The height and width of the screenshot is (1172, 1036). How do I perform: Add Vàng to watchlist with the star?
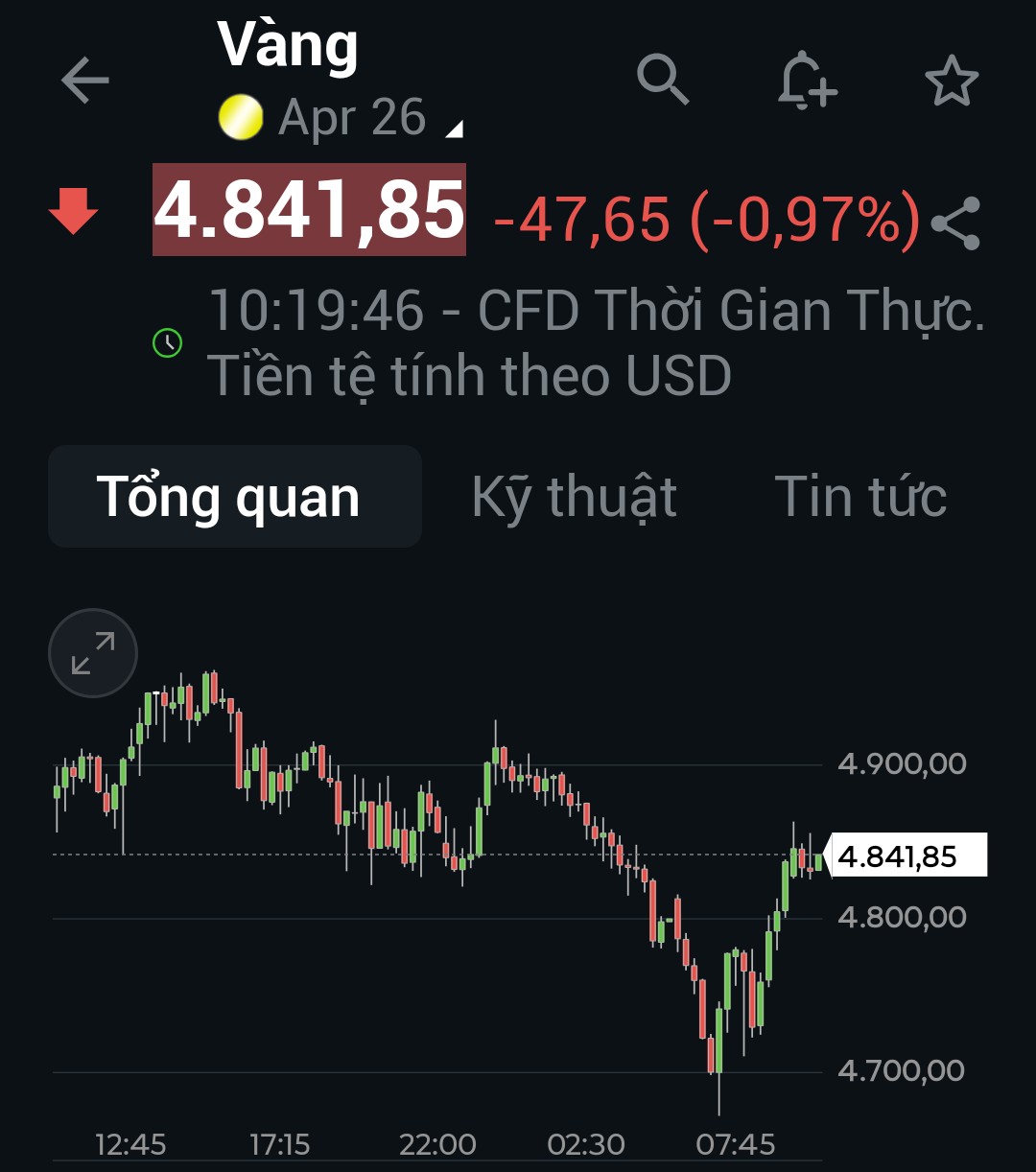(951, 82)
